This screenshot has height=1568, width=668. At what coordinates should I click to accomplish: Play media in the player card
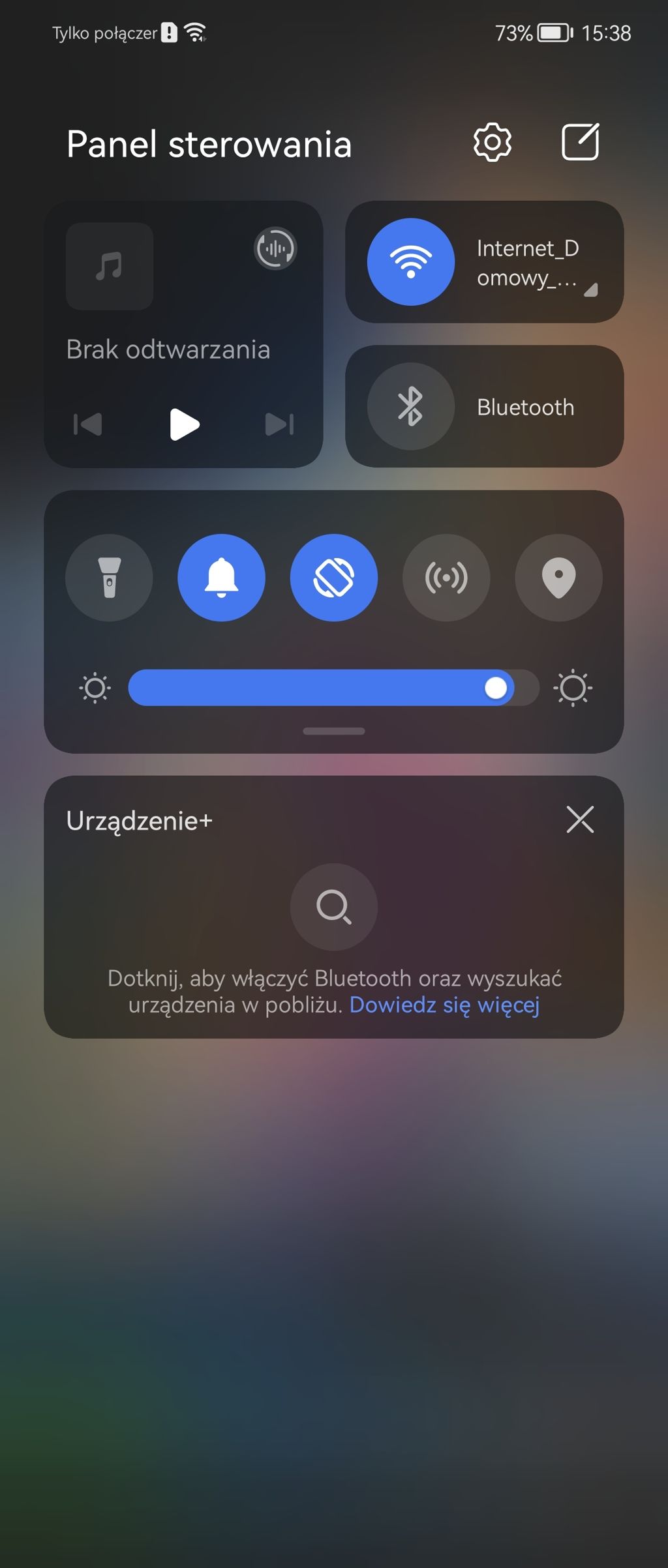[184, 424]
